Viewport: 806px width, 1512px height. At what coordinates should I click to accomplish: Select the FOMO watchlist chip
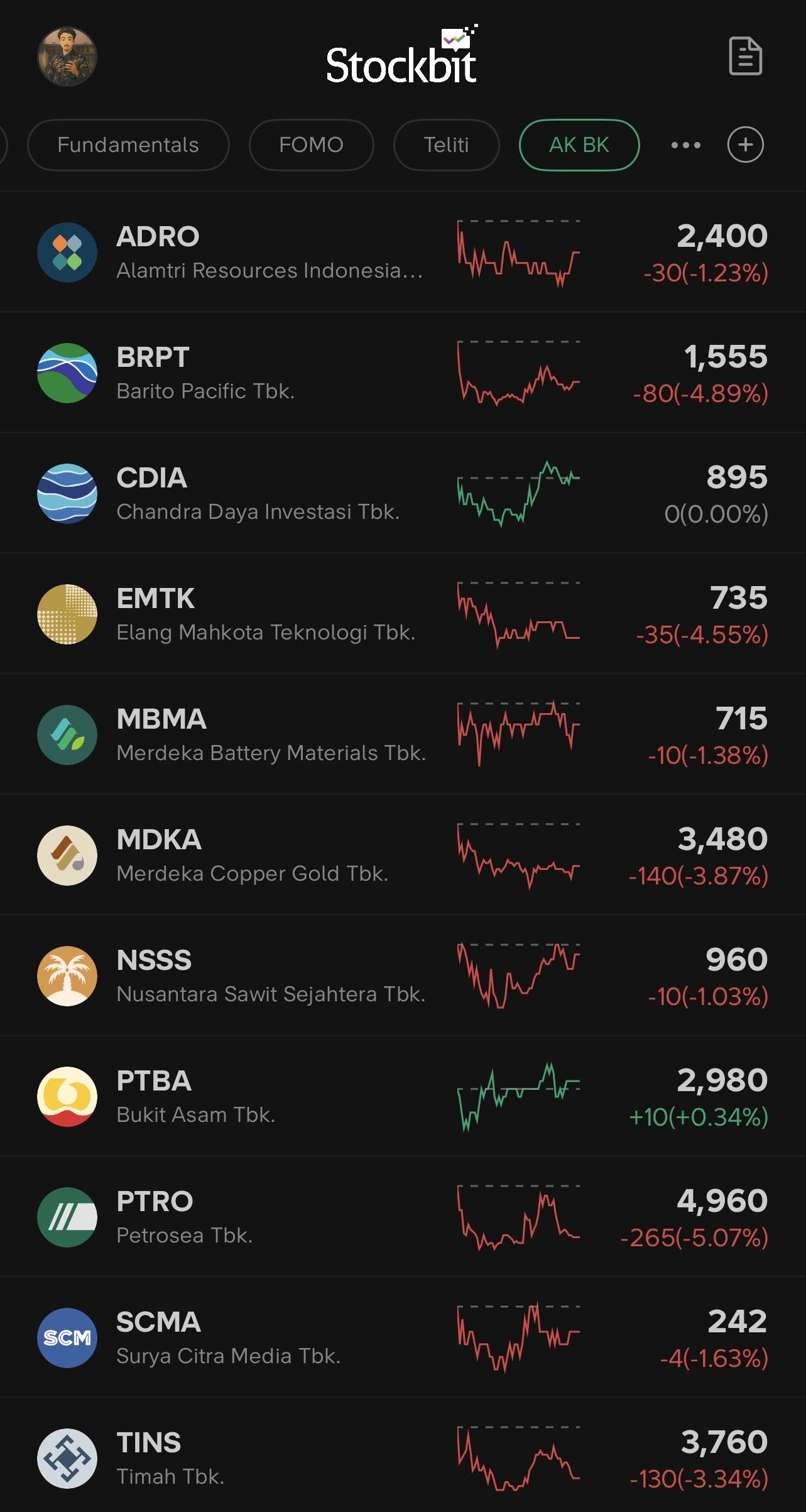point(311,145)
